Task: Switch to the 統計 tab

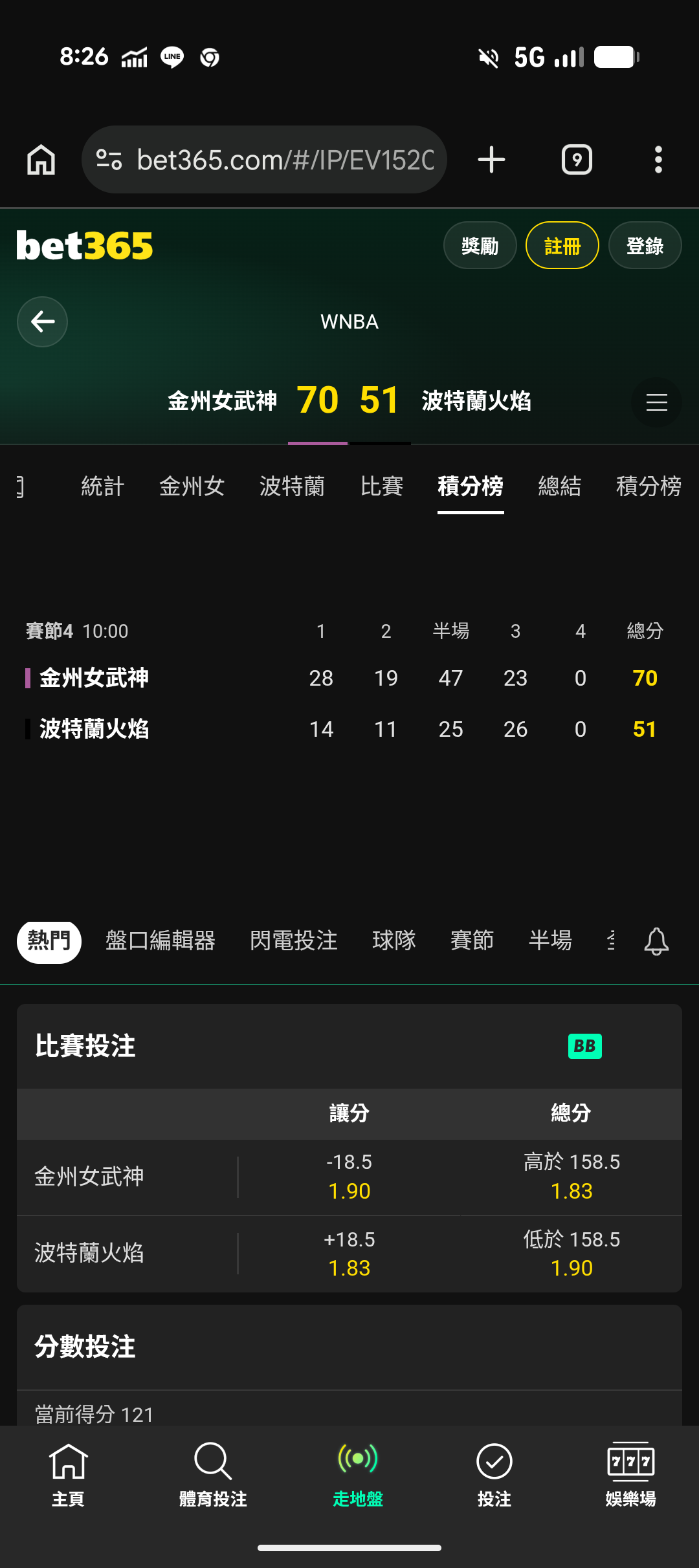Action: click(102, 486)
